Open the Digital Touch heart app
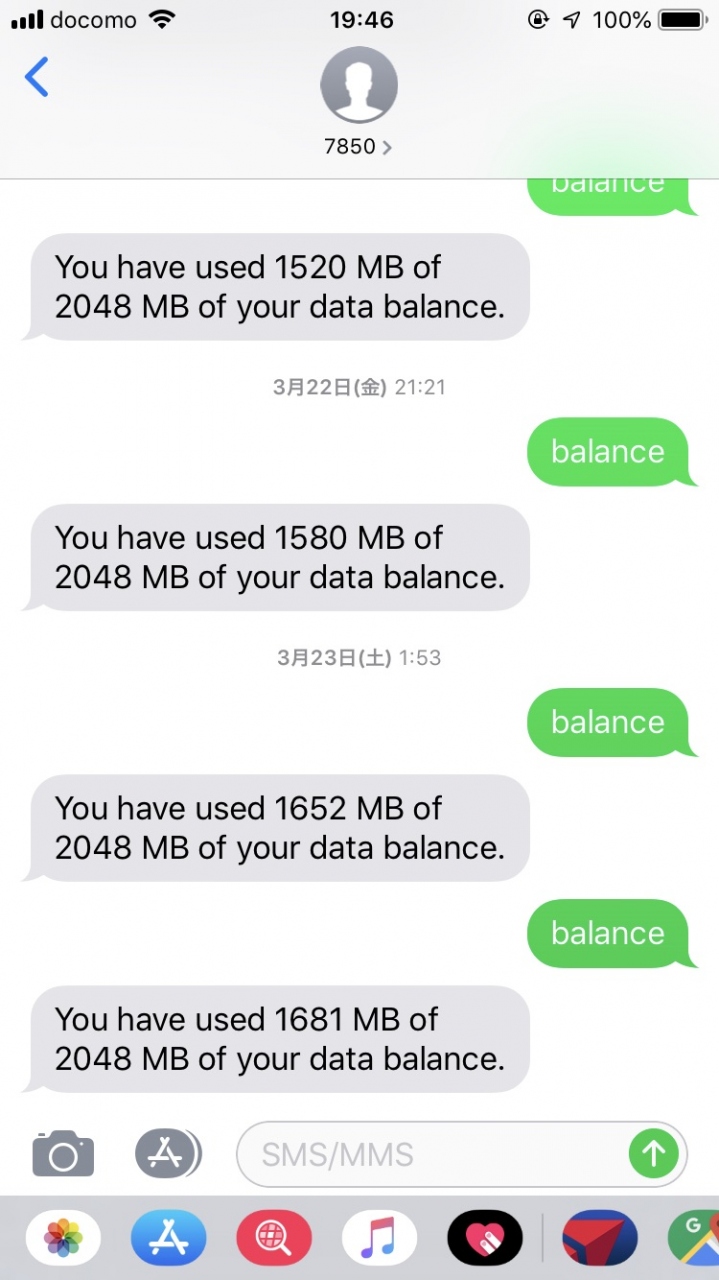719x1280 pixels. coord(485,1239)
